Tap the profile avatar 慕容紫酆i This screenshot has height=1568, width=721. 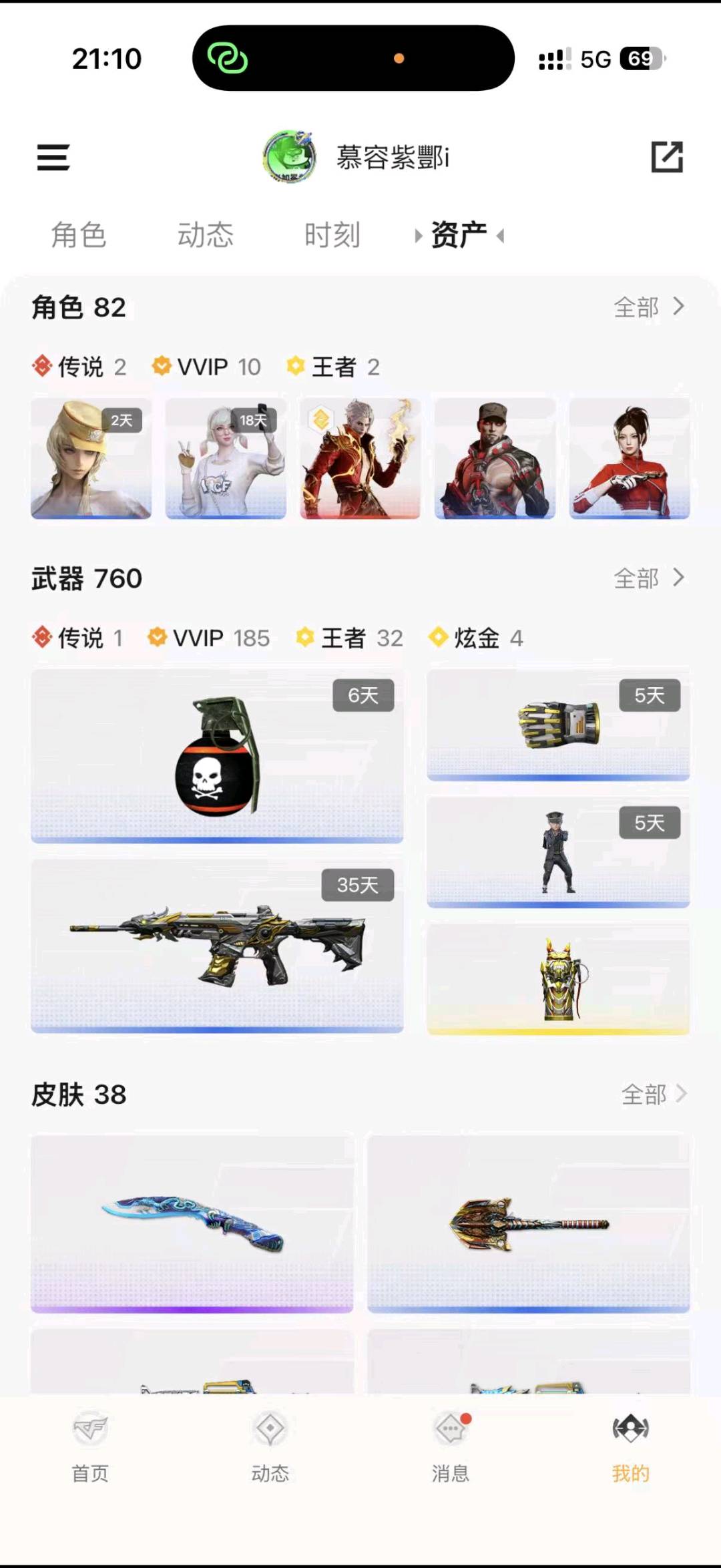289,157
